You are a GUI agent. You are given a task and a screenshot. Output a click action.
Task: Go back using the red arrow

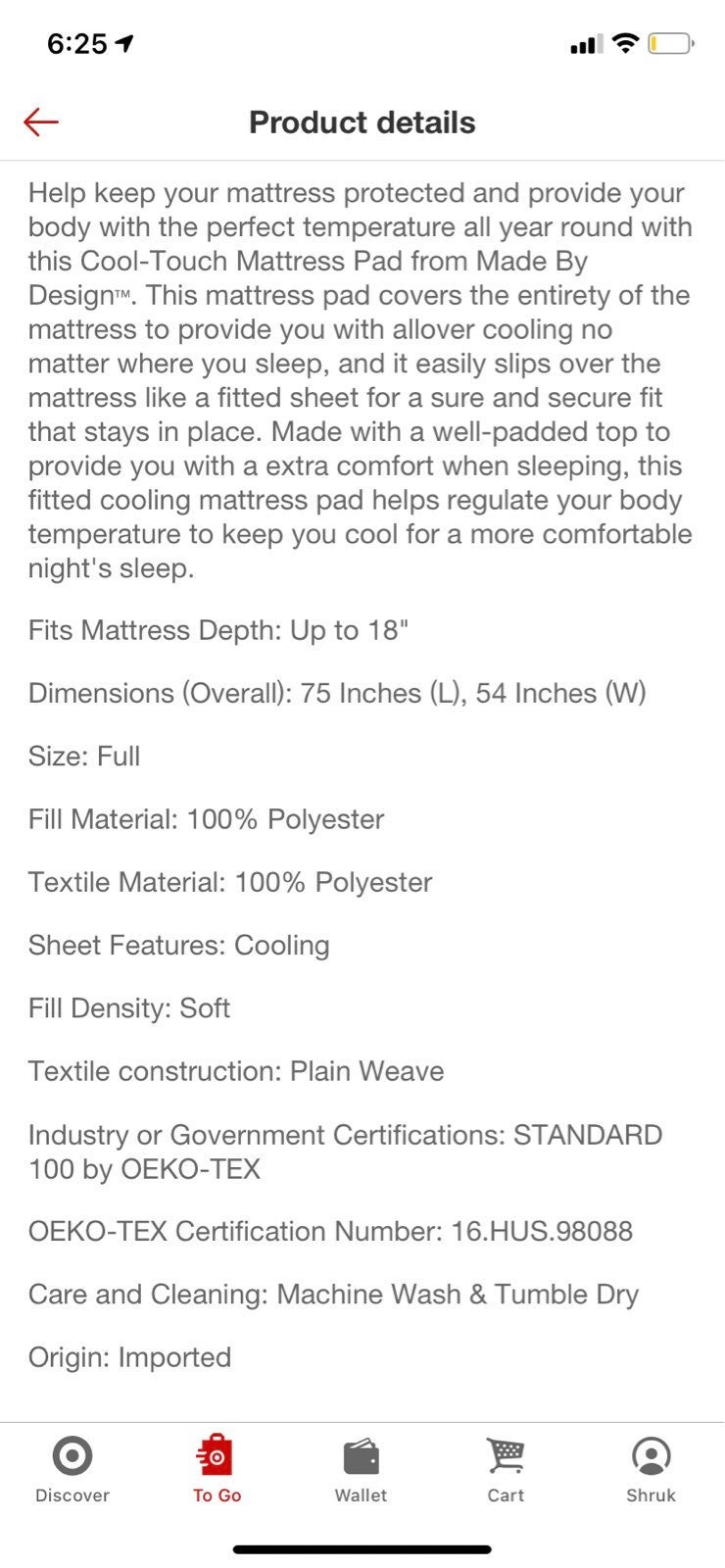point(41,122)
